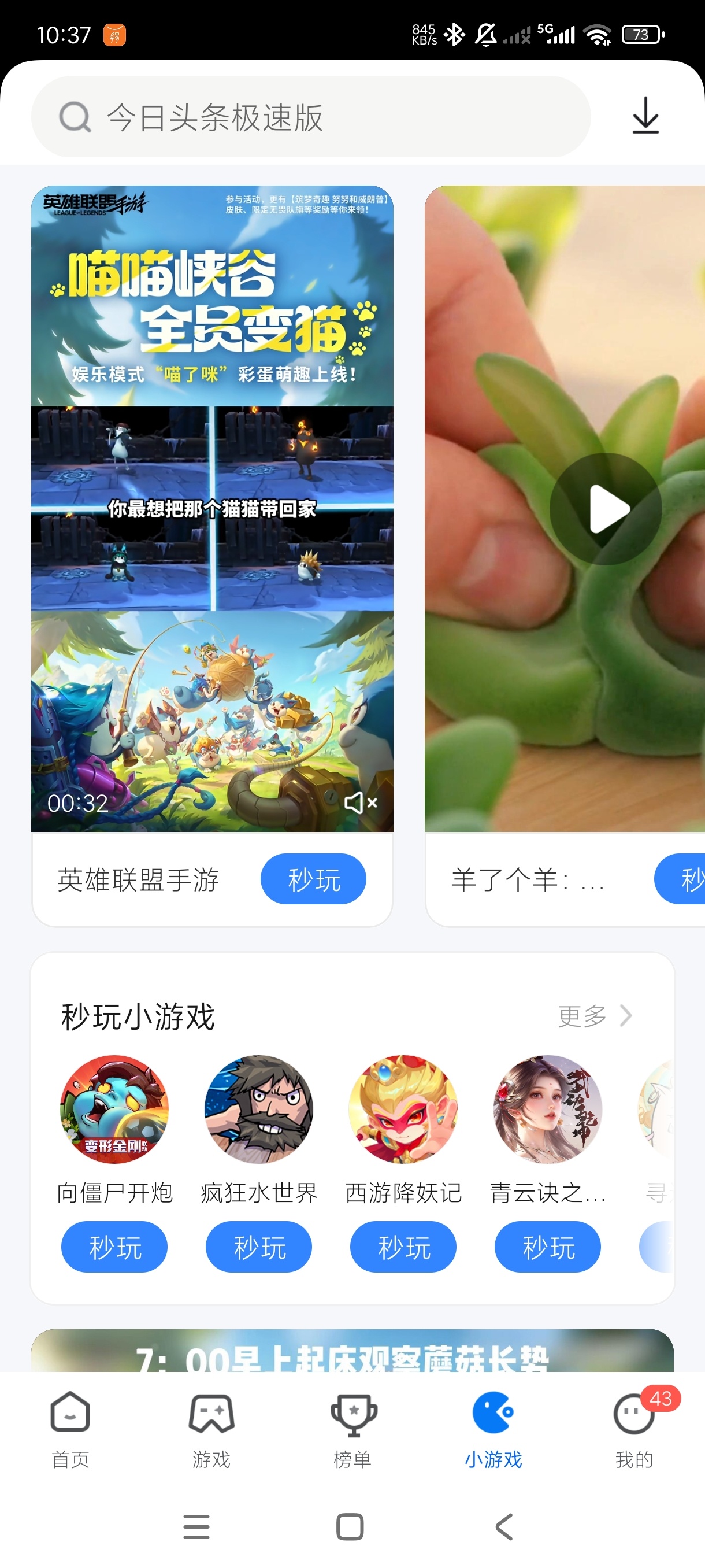Go back with the system back button

pos(504,1526)
